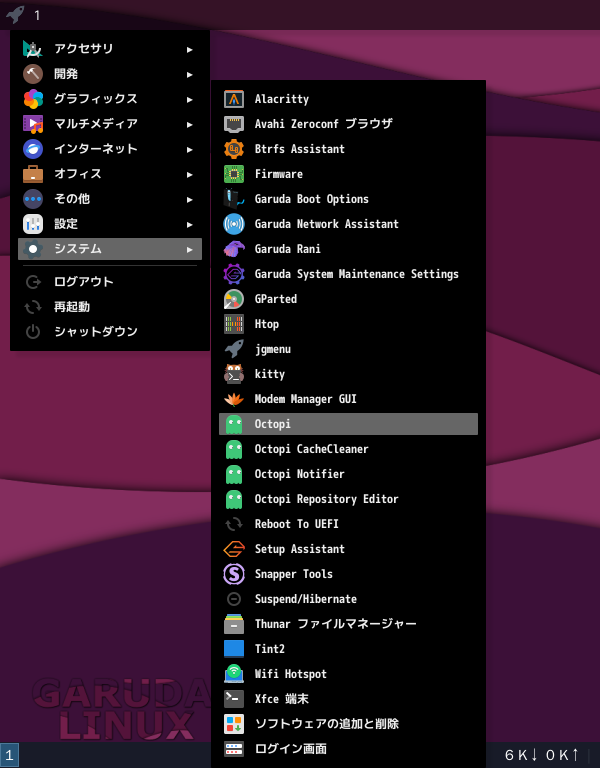Image resolution: width=600 pixels, height=768 pixels.
Task: Launch Btrfs Assistant
Action: point(299,149)
